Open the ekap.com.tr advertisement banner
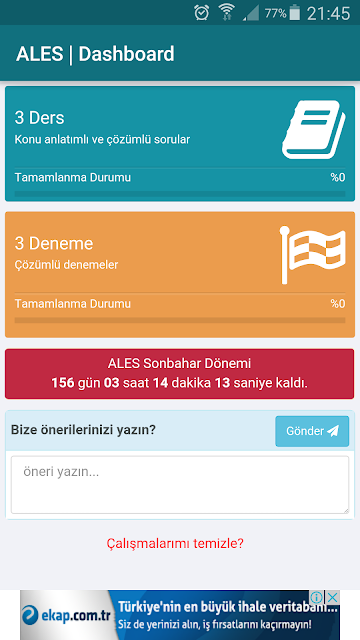Screen dimensions: 360x640 click(180, 615)
